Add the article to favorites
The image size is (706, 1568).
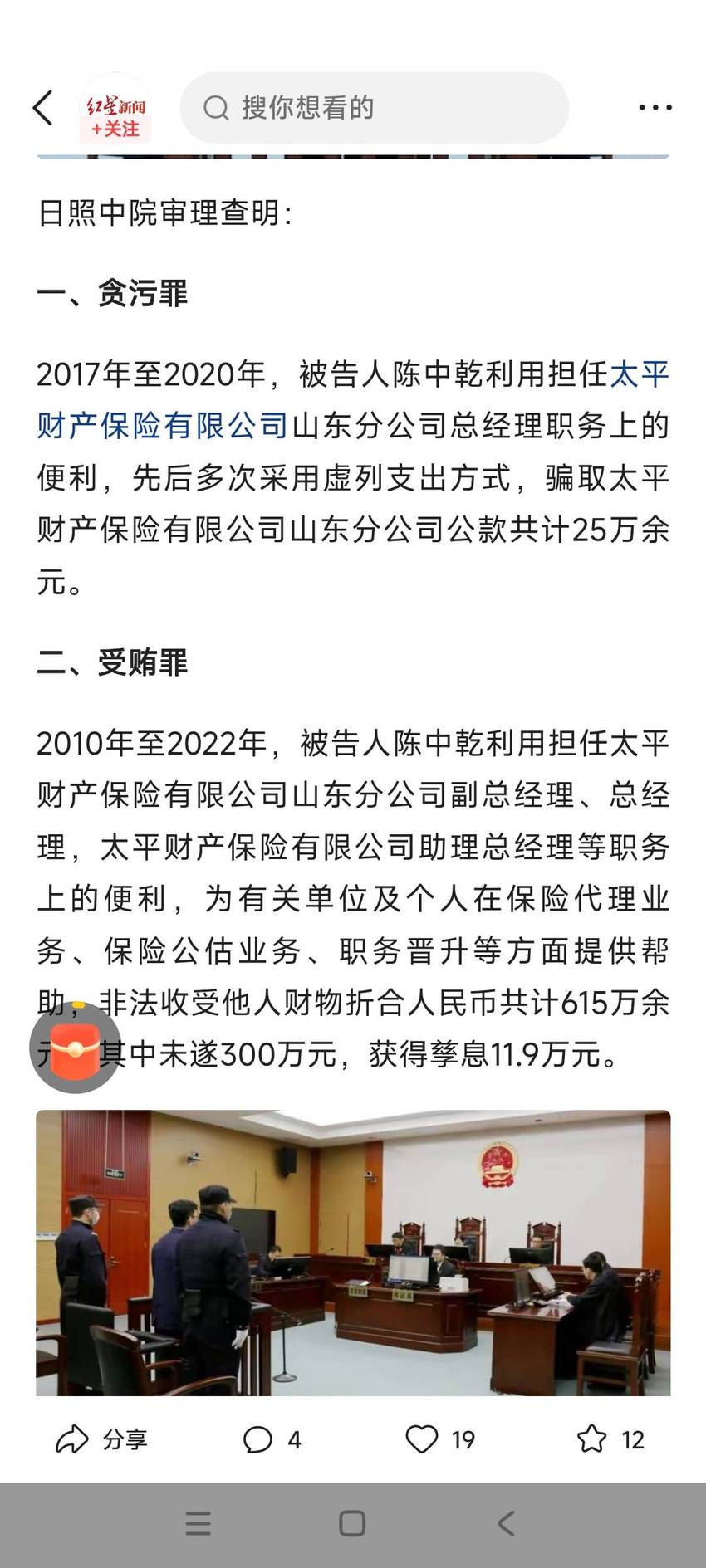tap(610, 1439)
